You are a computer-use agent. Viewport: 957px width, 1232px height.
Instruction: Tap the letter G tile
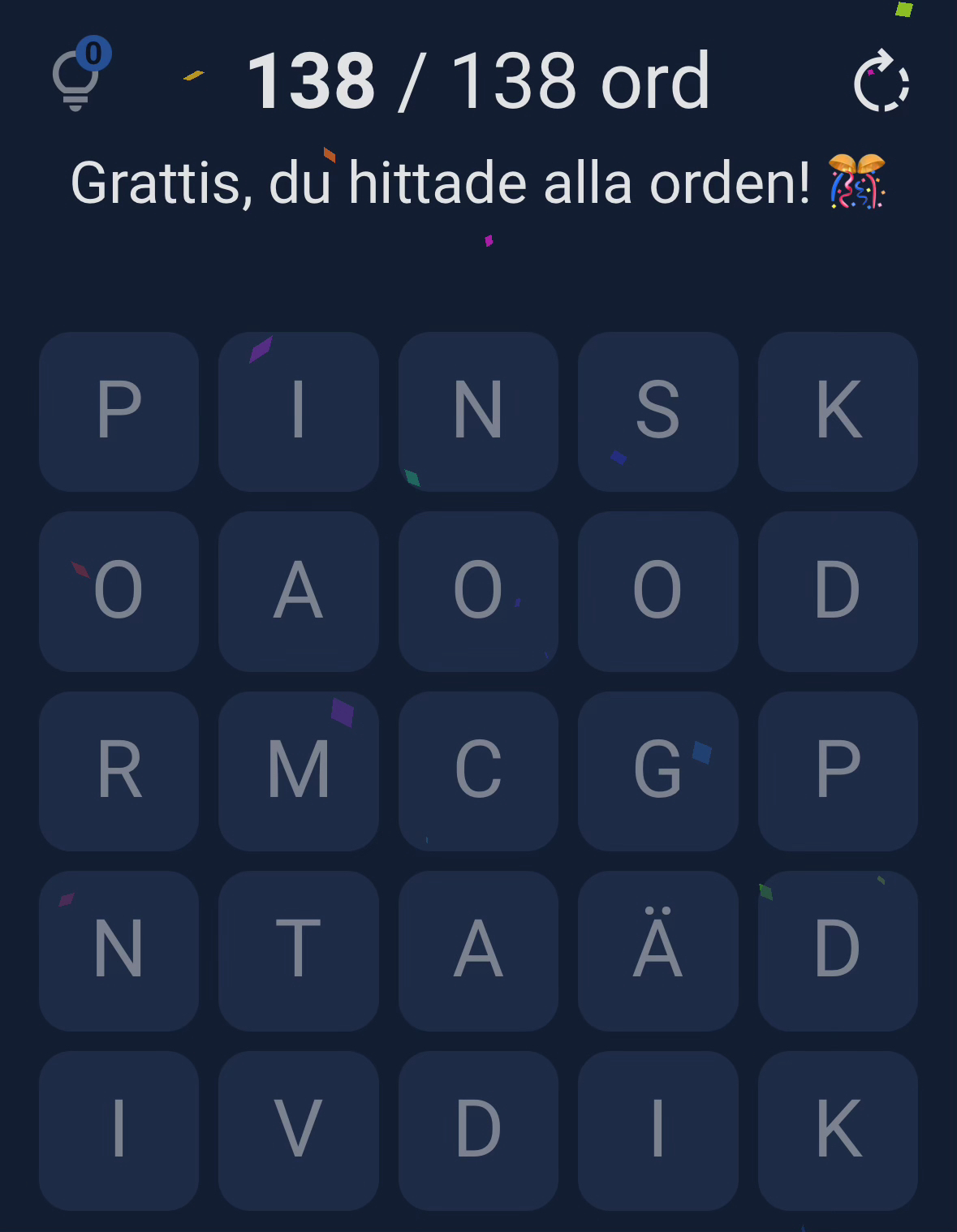coord(657,771)
